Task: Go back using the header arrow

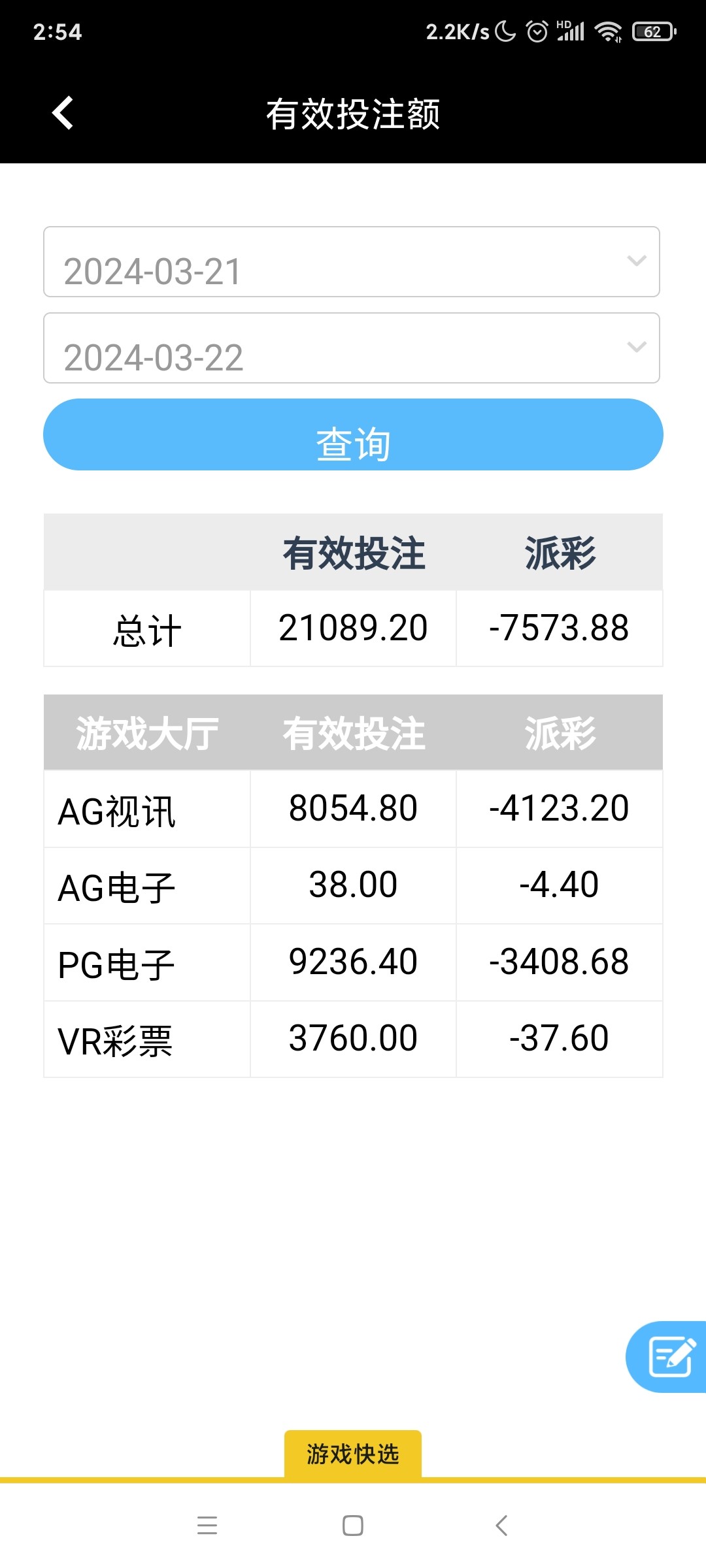Action: click(63, 113)
